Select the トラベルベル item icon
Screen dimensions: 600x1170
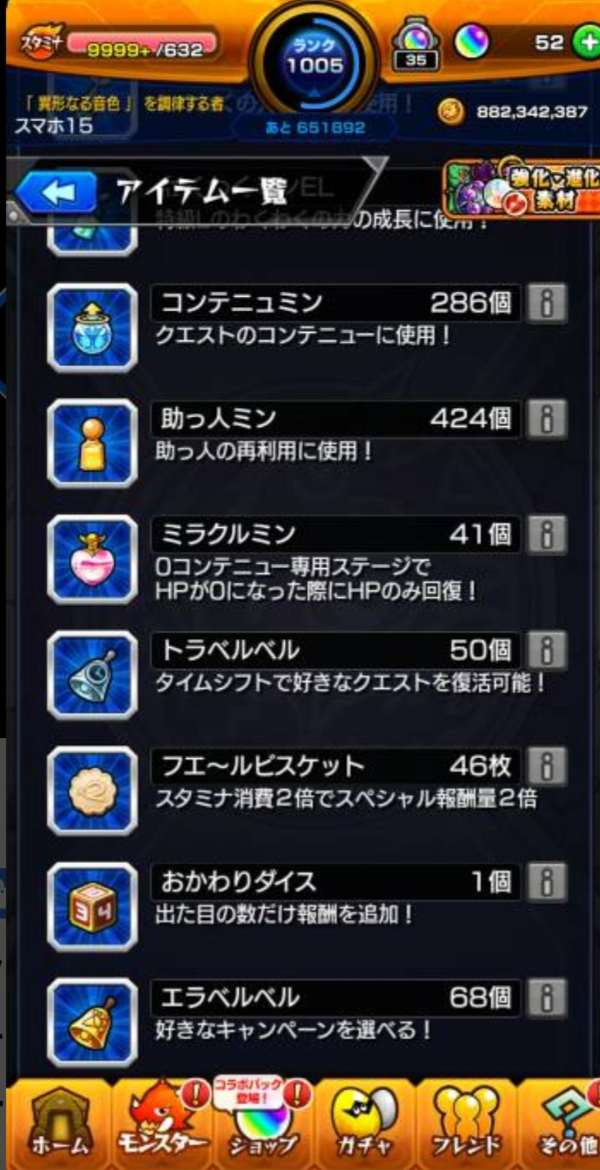click(92, 675)
